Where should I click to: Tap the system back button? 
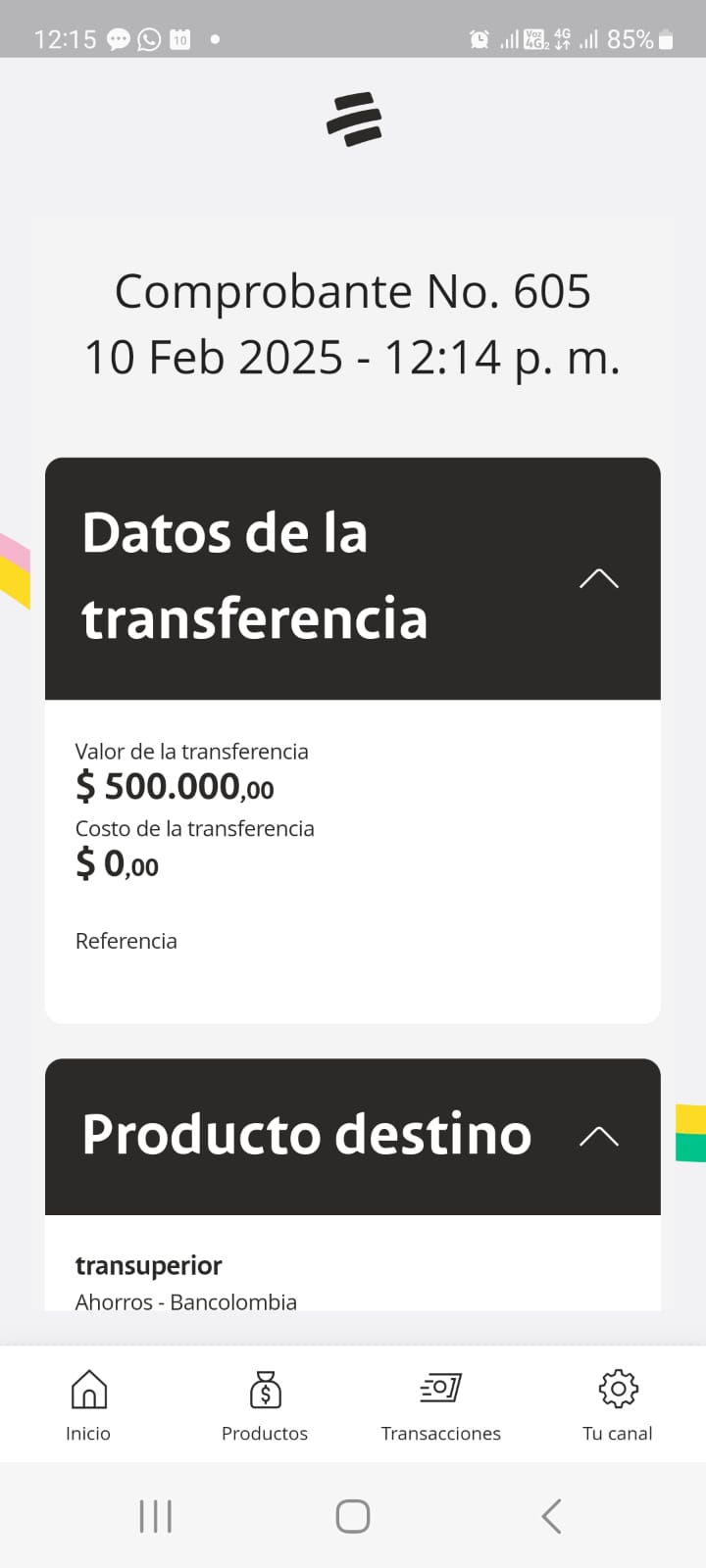tap(551, 1516)
